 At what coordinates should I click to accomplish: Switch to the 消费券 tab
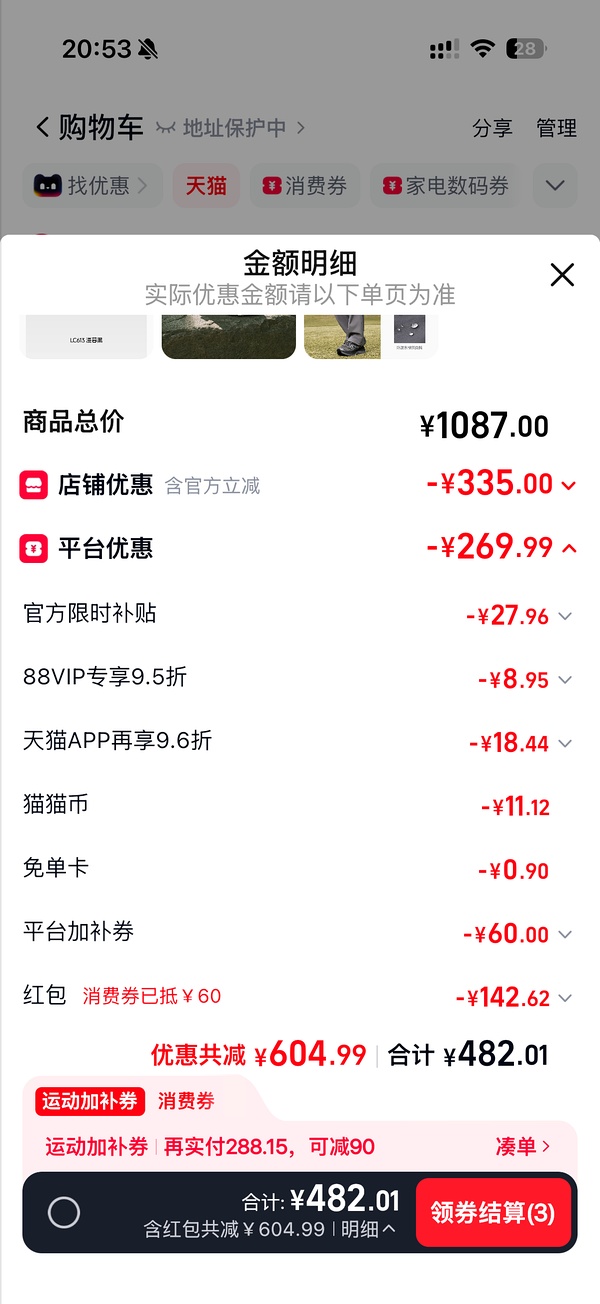[186, 1102]
